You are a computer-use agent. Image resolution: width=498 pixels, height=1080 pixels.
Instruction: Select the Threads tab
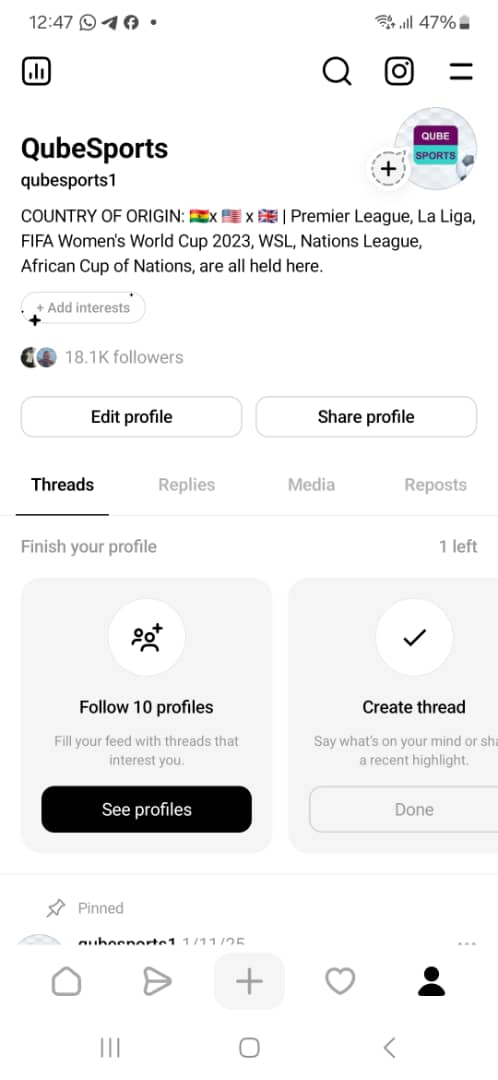point(62,485)
